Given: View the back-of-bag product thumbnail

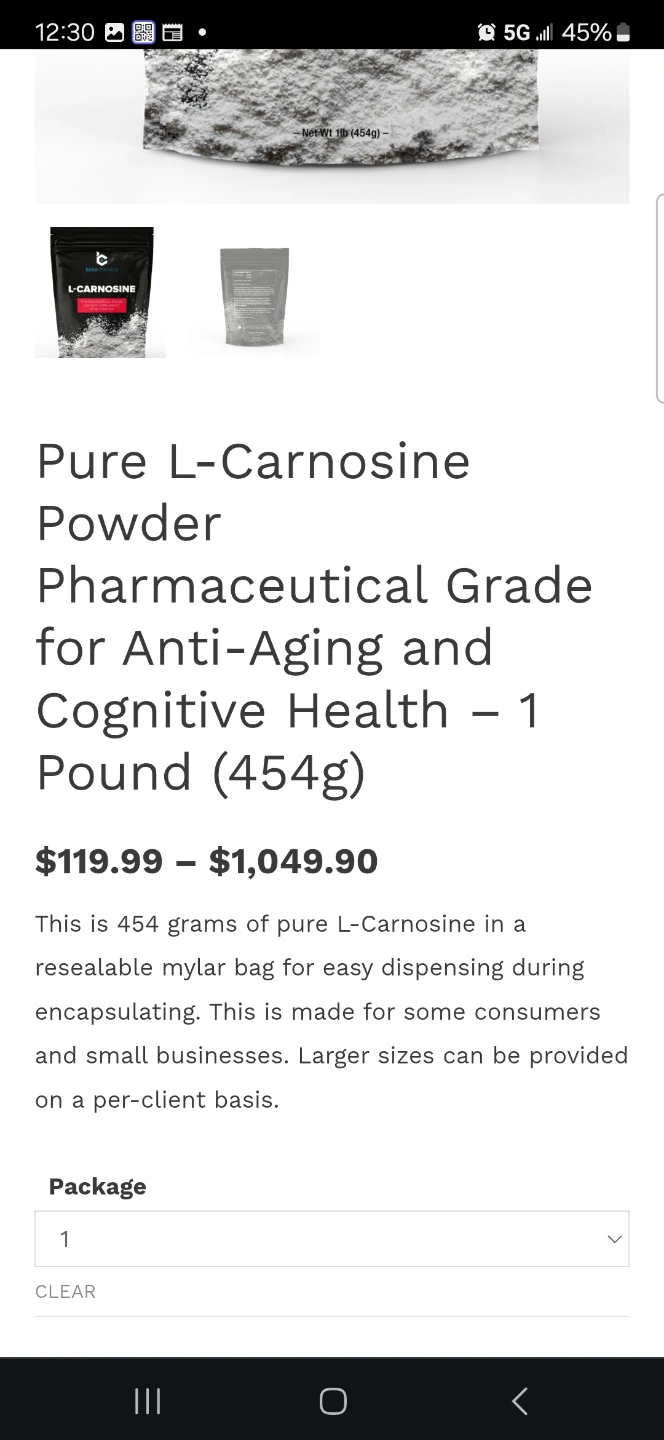Looking at the screenshot, I should [x=254, y=297].
